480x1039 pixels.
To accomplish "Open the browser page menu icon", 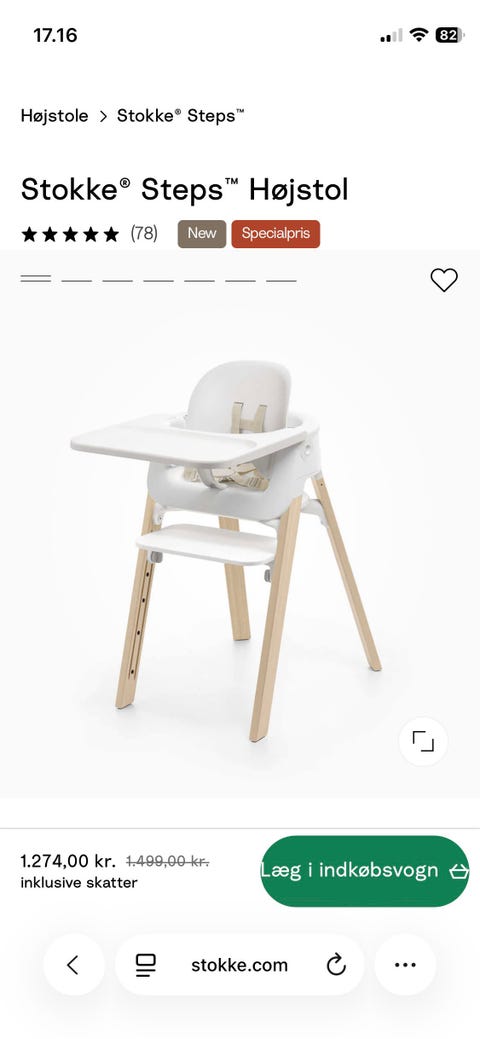I will [145, 965].
